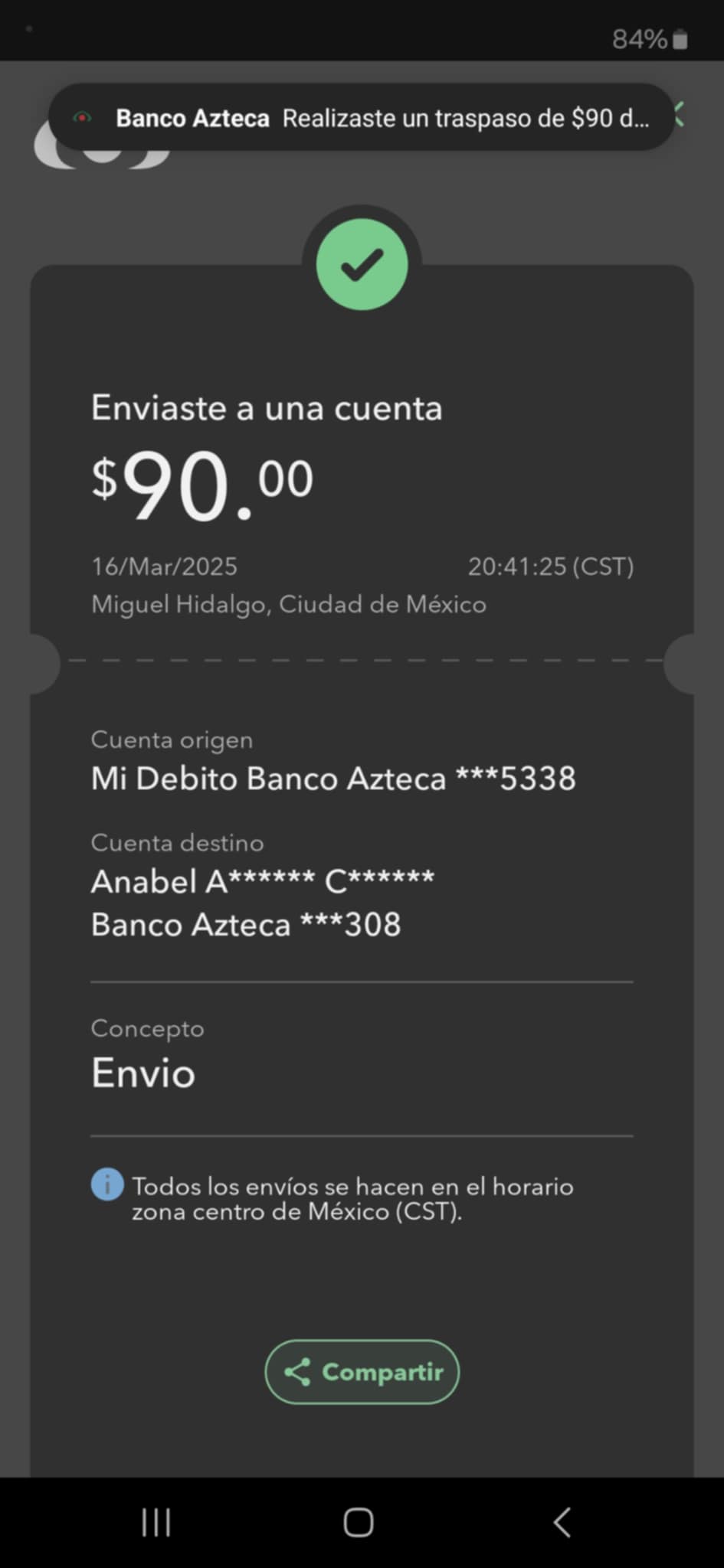Viewport: 724px width, 1568px height.
Task: Tap the back icon in the navigation bar
Action: 562,1522
